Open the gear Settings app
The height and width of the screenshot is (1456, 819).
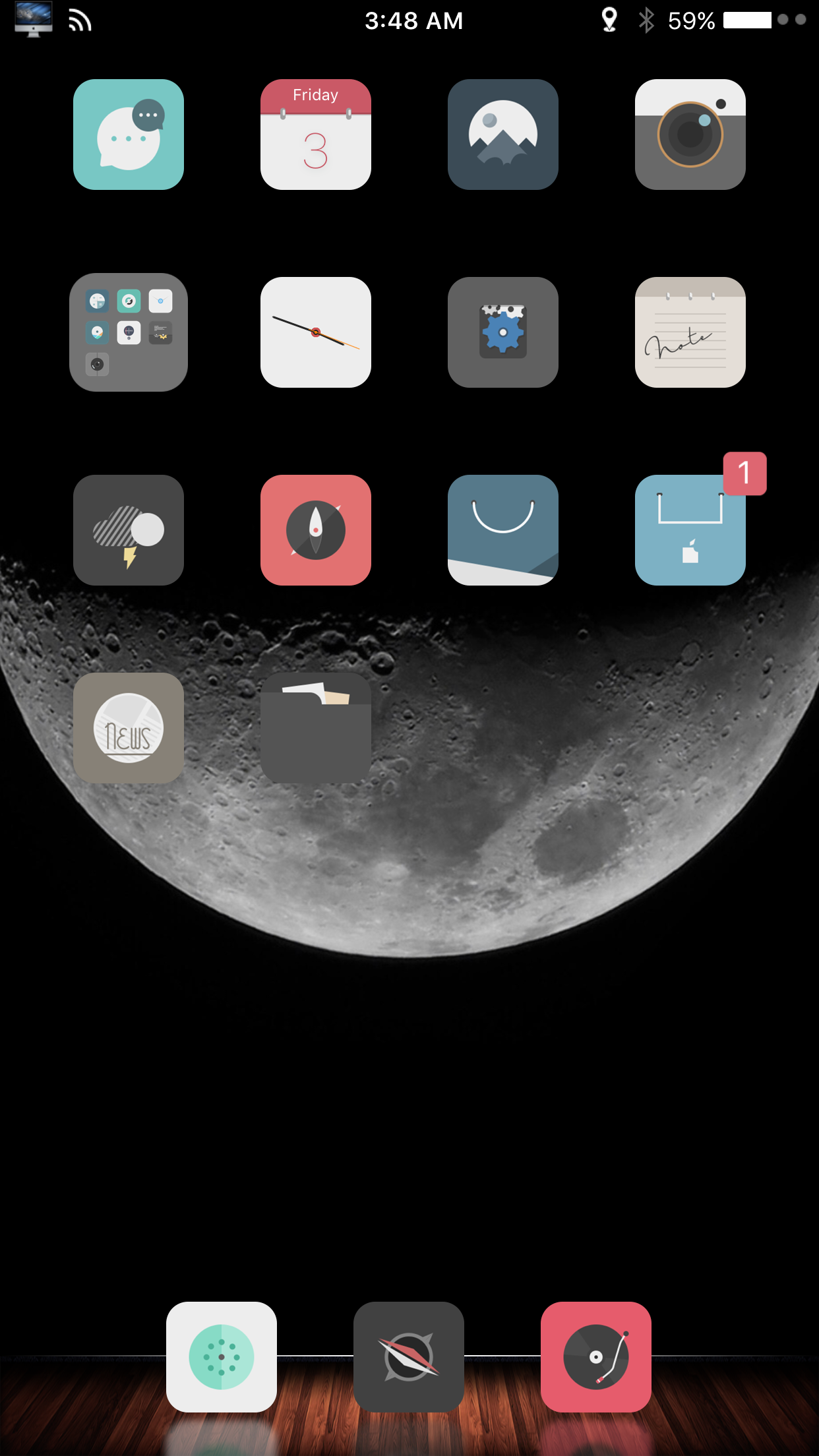coord(503,332)
